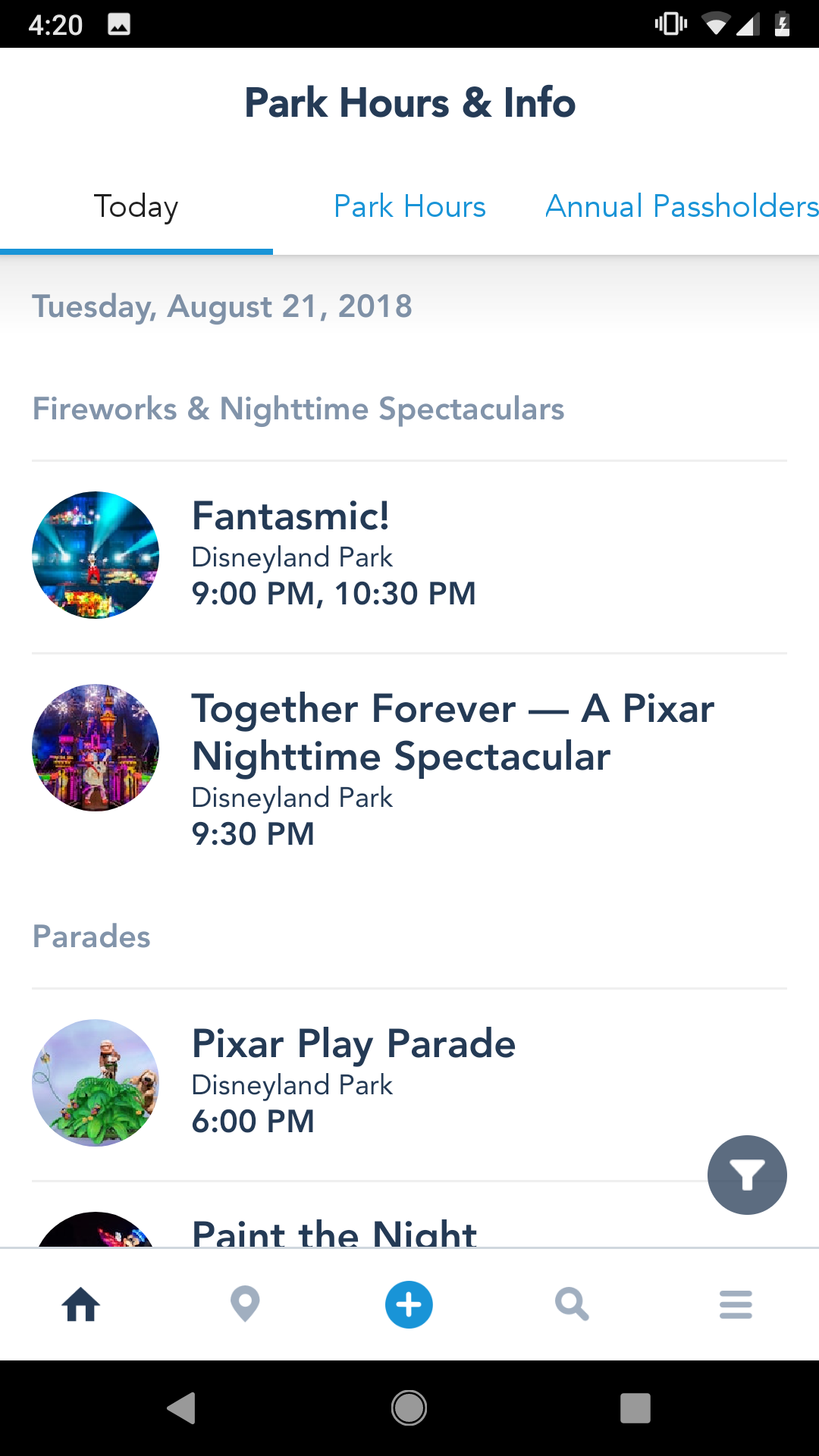Go to the home tab
This screenshot has width=819, height=1456.
81,1305
